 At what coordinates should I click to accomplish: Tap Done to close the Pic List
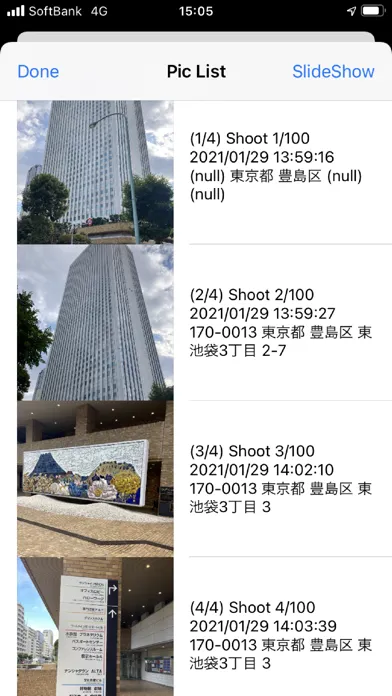click(38, 71)
